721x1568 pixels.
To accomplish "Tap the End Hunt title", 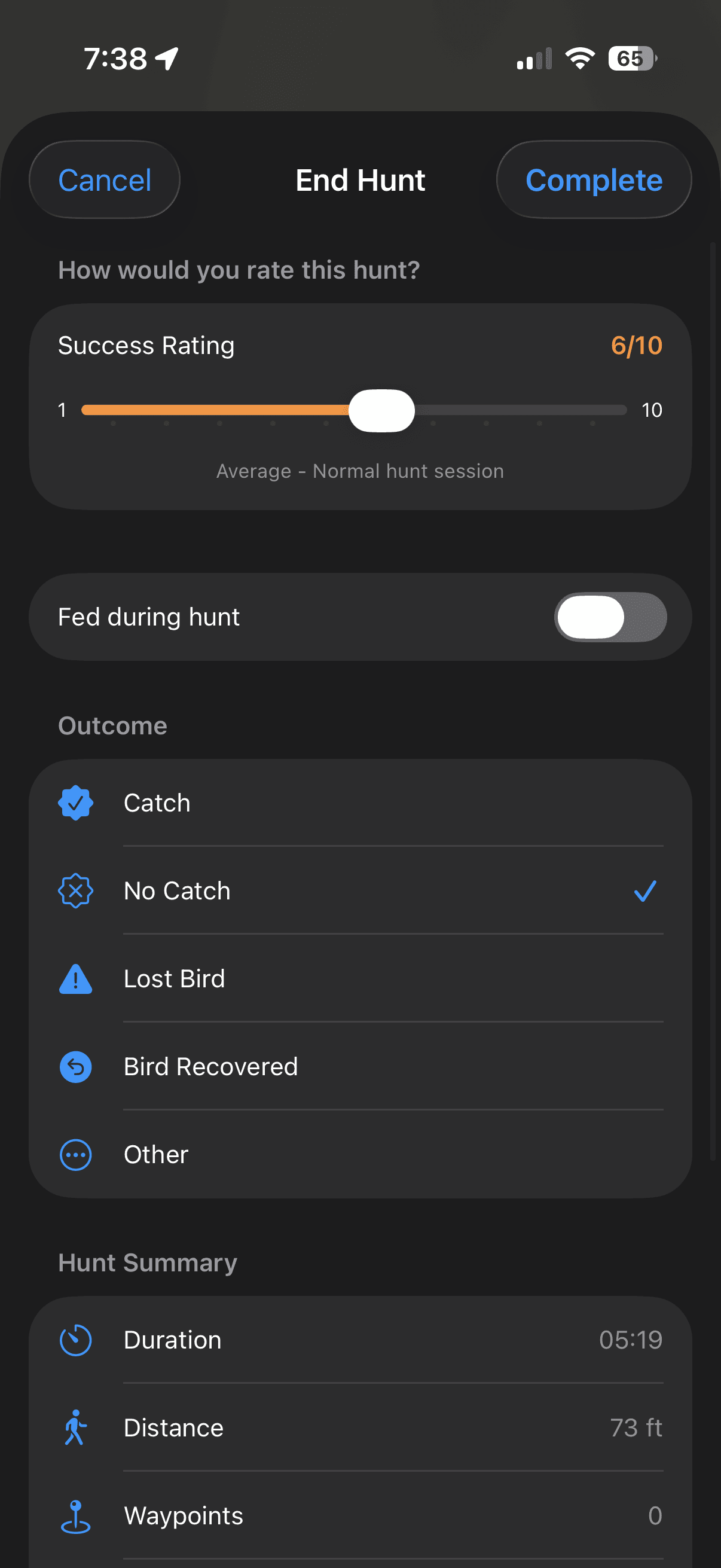I will click(360, 179).
